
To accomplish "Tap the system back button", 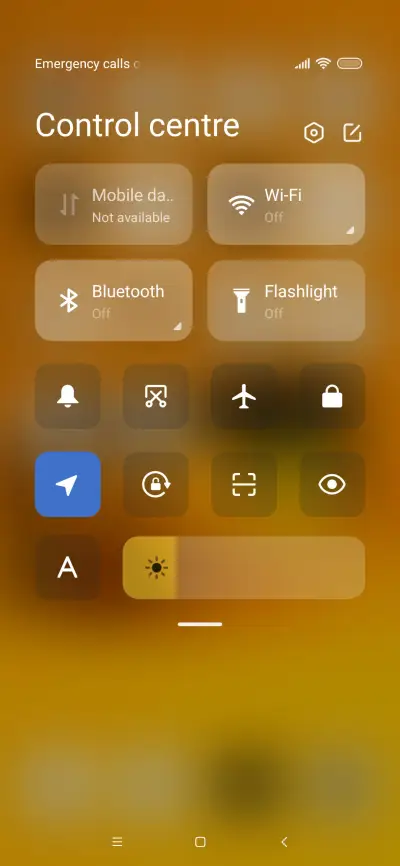I will coord(285,842).
